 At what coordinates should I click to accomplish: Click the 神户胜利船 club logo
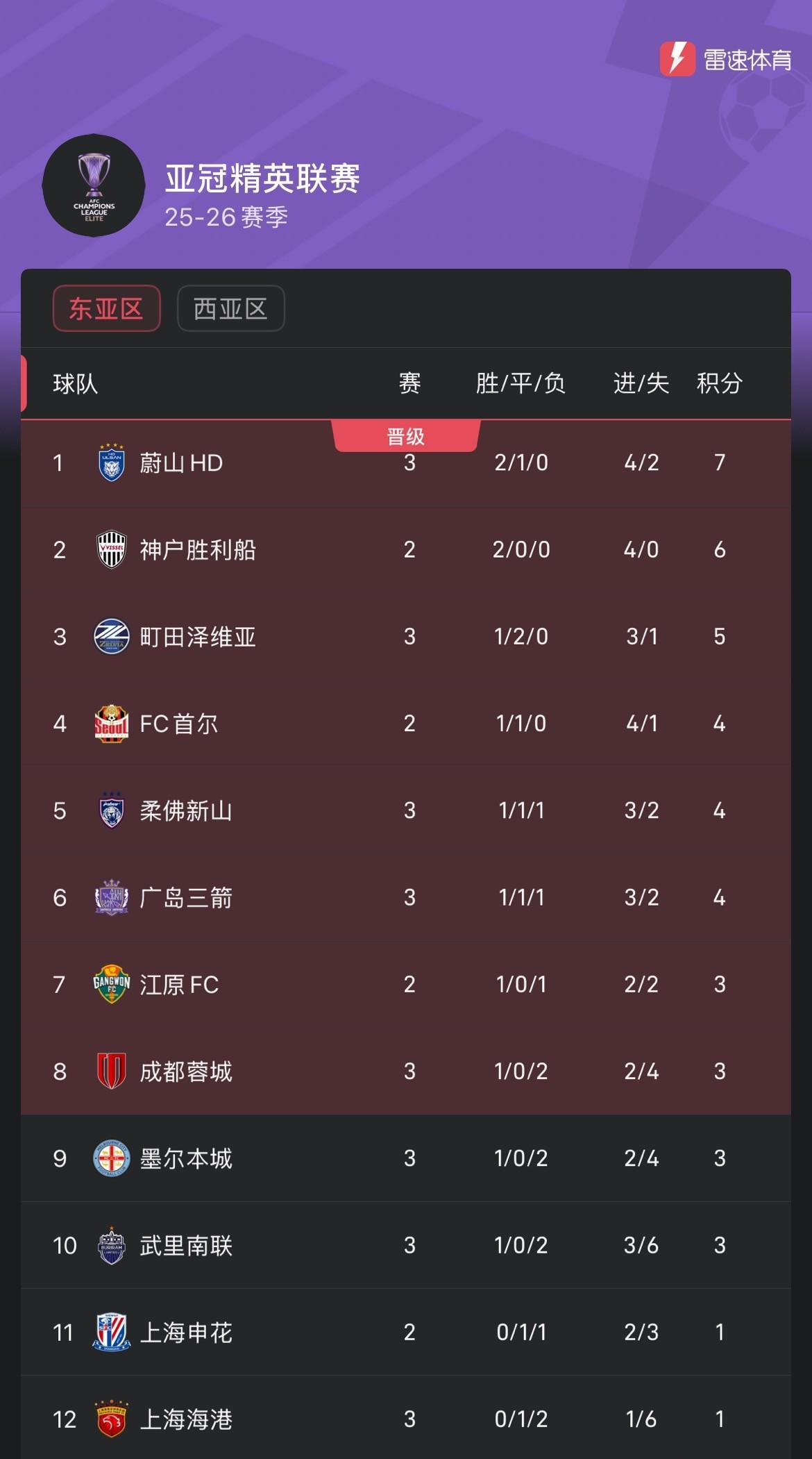(x=110, y=549)
